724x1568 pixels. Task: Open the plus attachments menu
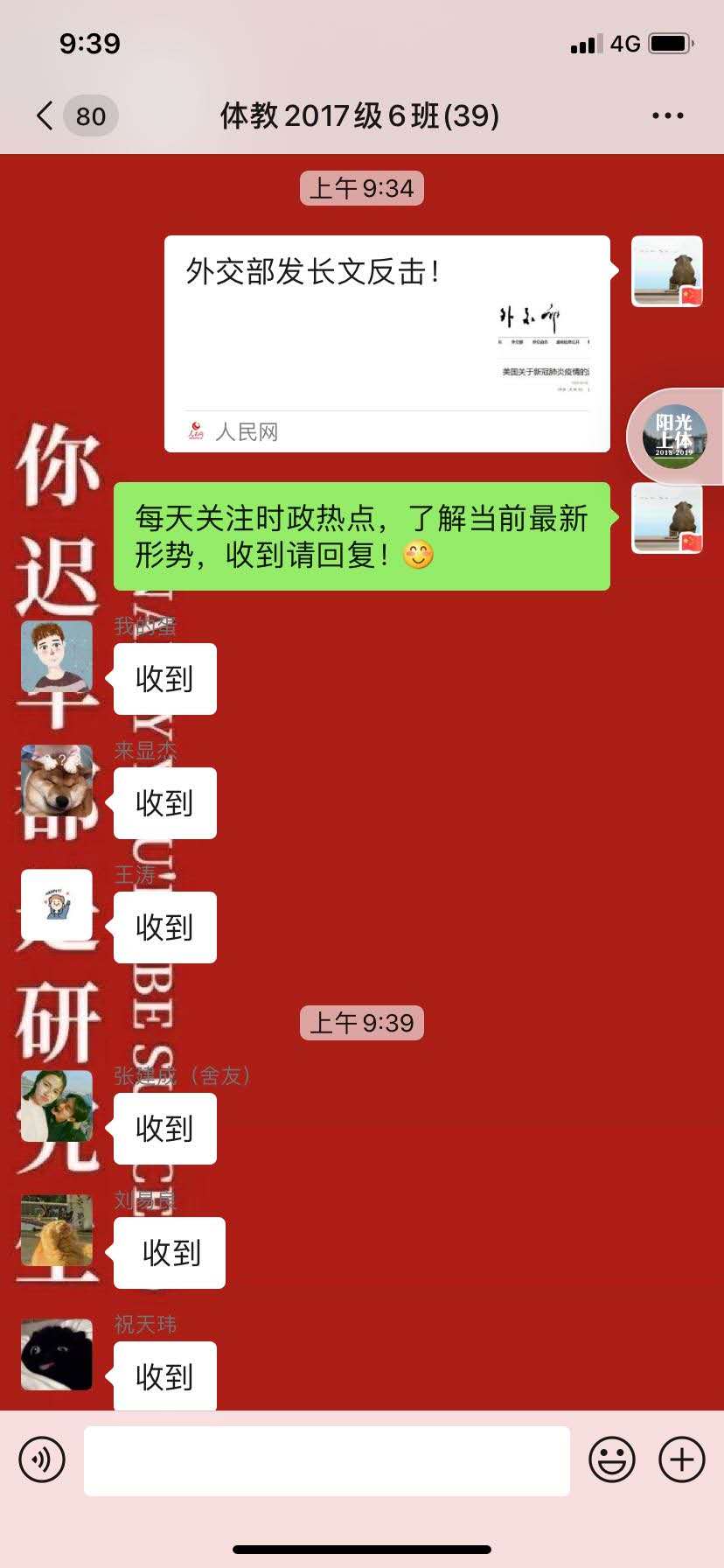tap(681, 1459)
